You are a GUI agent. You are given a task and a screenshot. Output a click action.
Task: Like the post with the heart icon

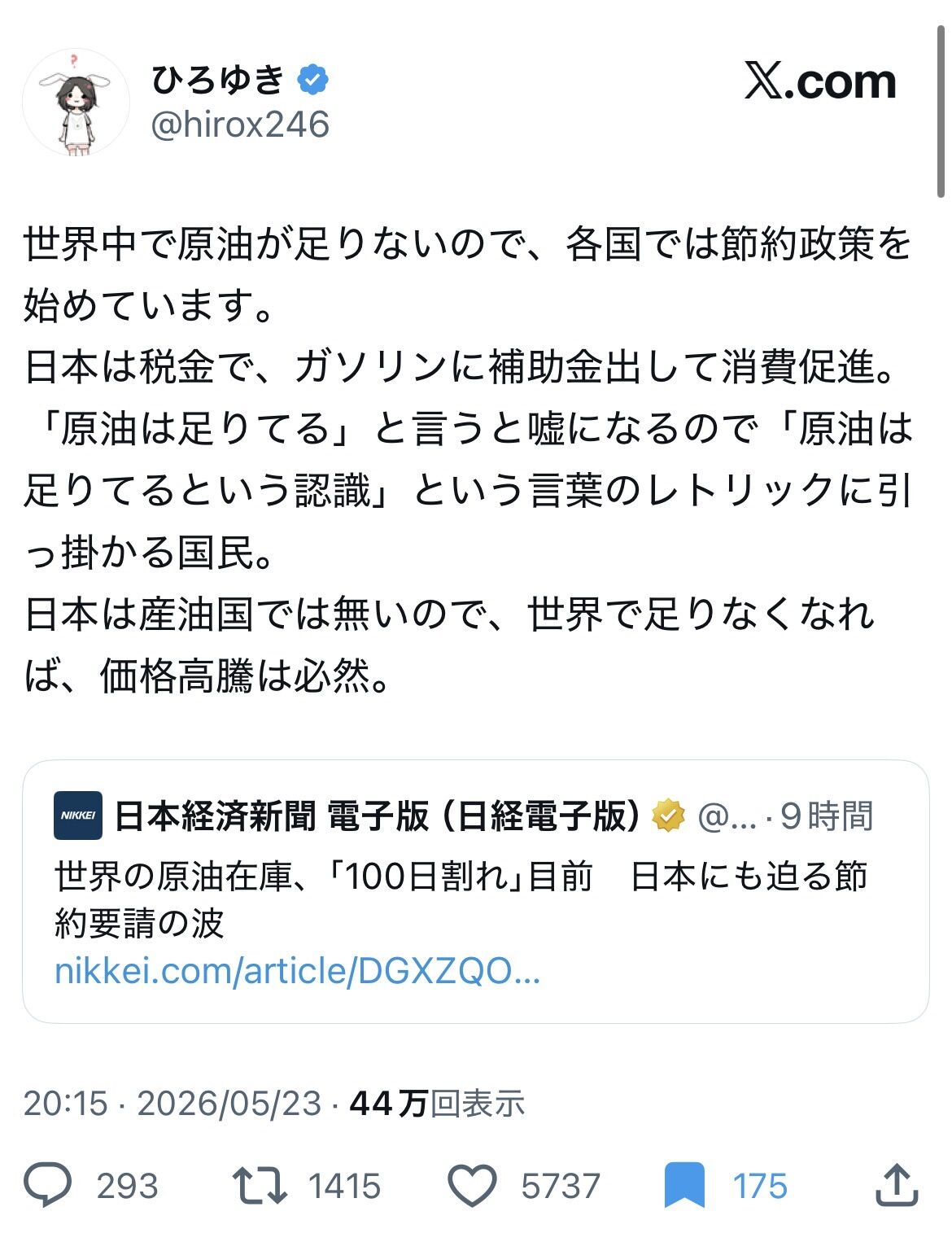473,1185
